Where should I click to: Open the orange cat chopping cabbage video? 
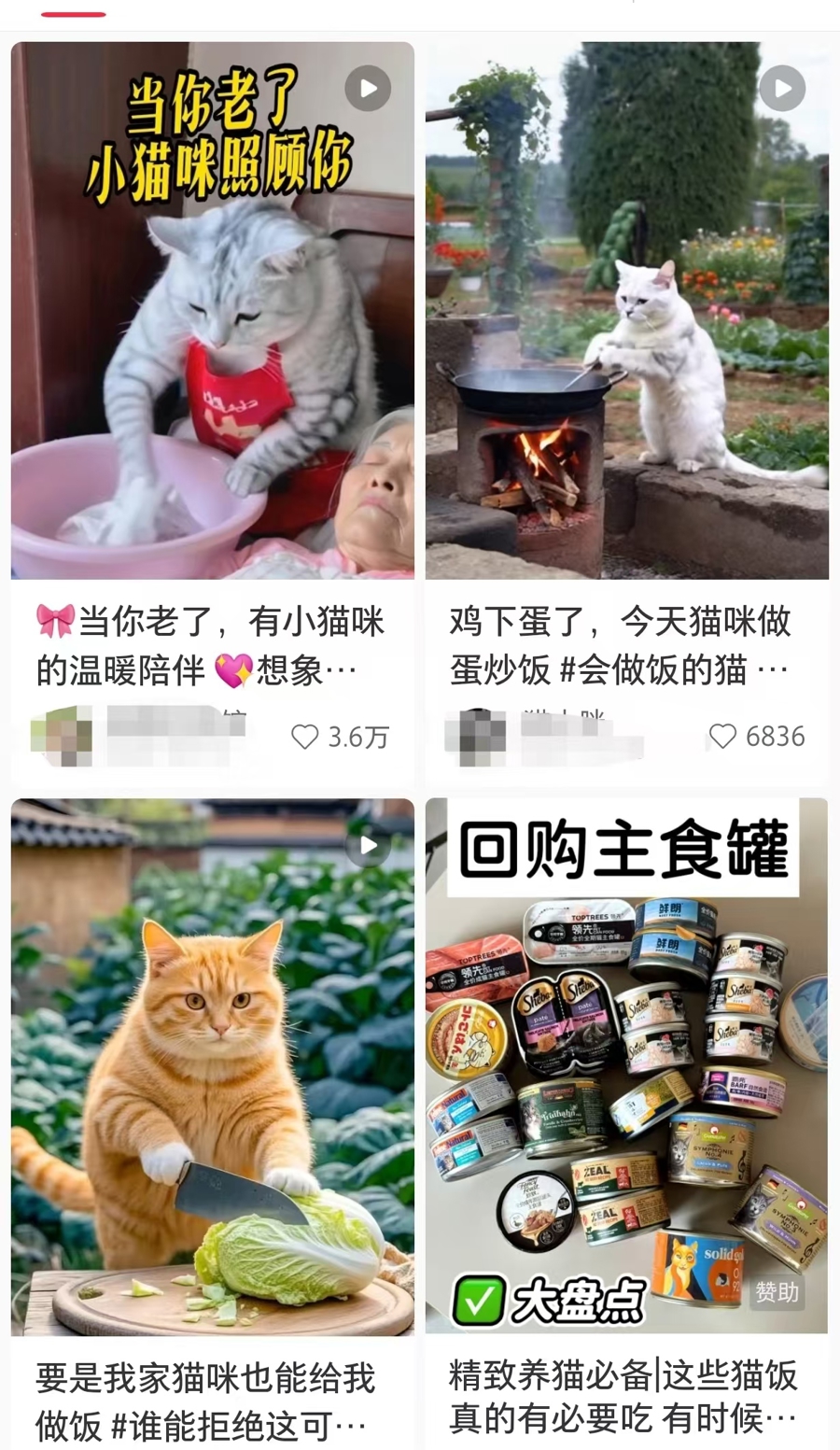point(213,1066)
